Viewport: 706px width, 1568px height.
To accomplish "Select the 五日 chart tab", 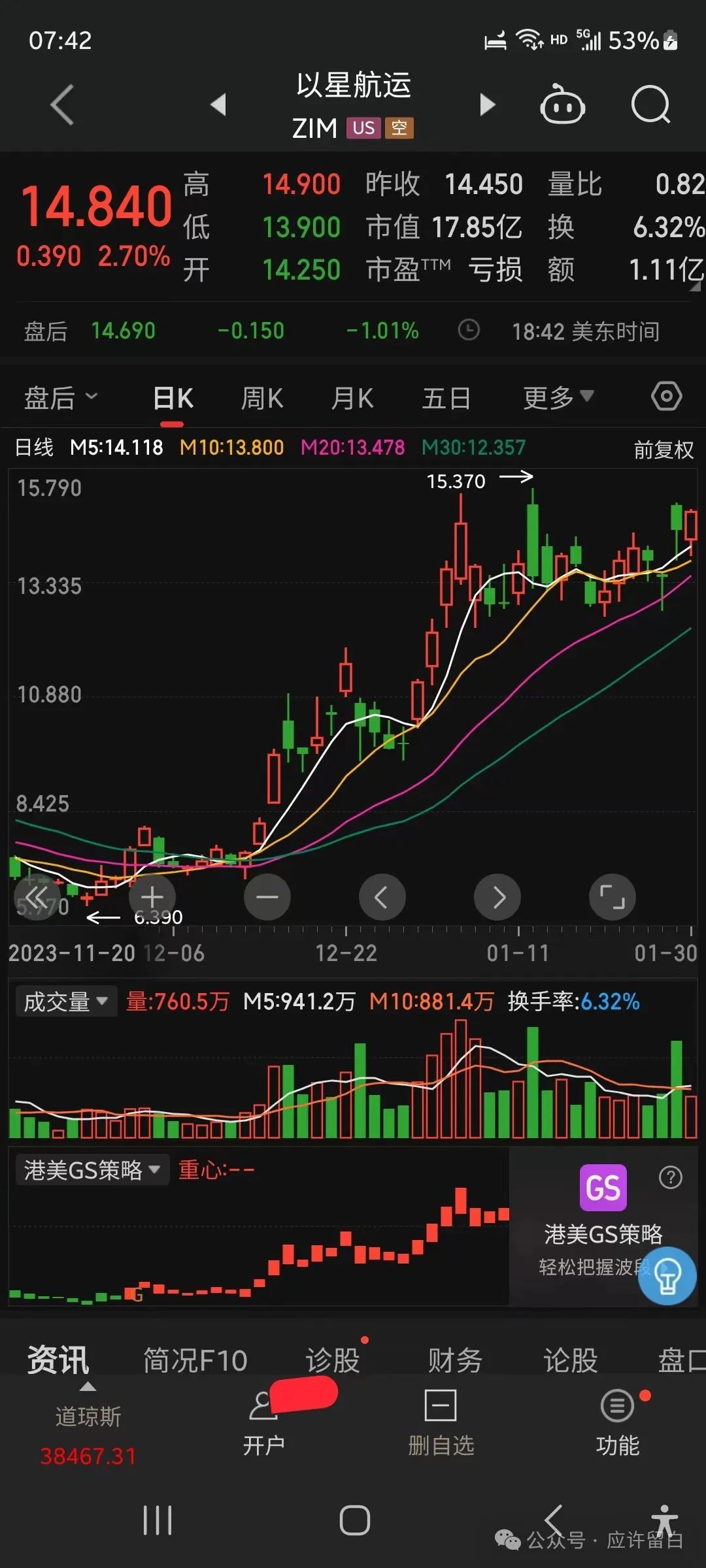I will pos(446,397).
